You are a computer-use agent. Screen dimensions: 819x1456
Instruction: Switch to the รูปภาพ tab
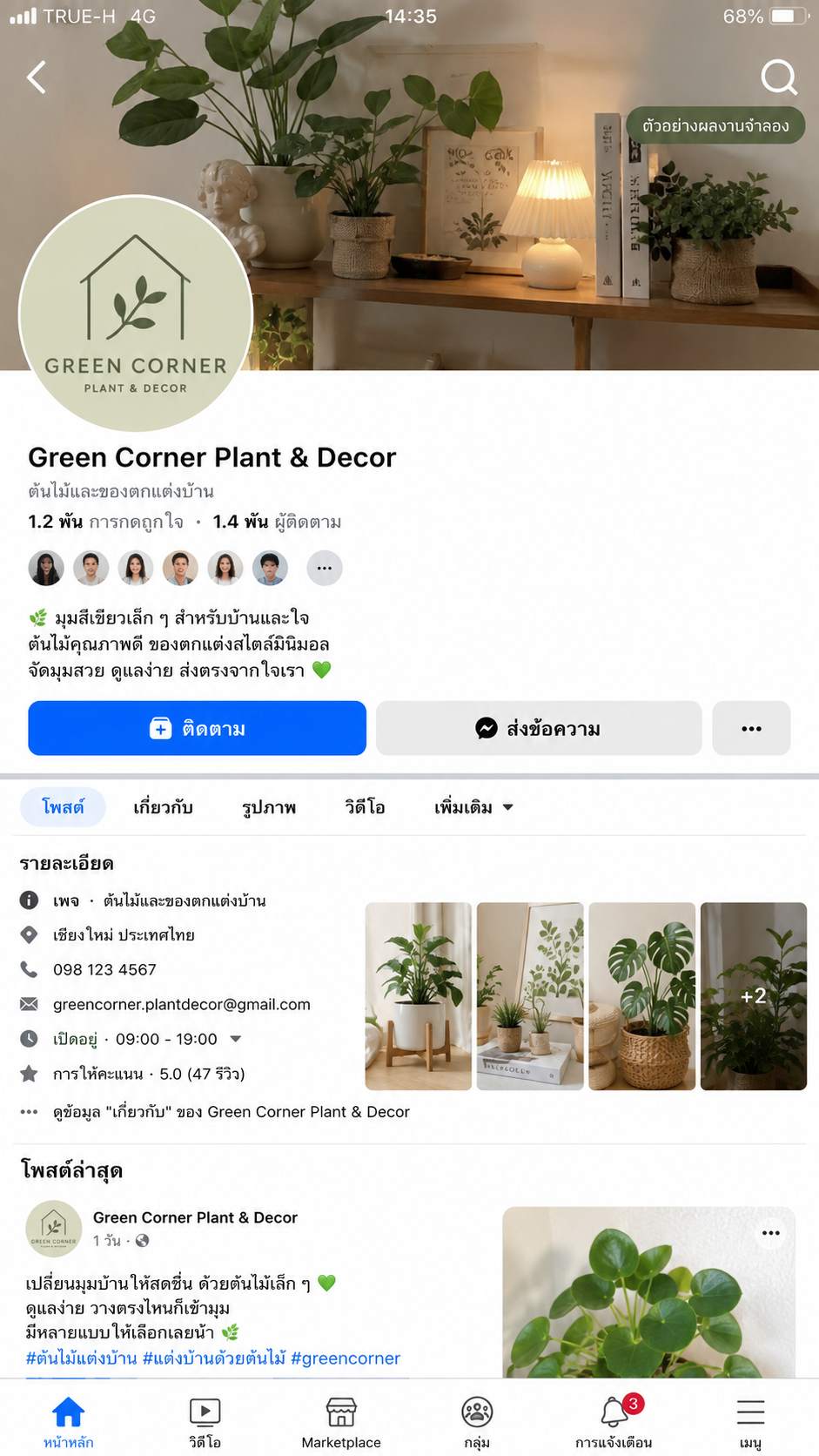coord(269,807)
